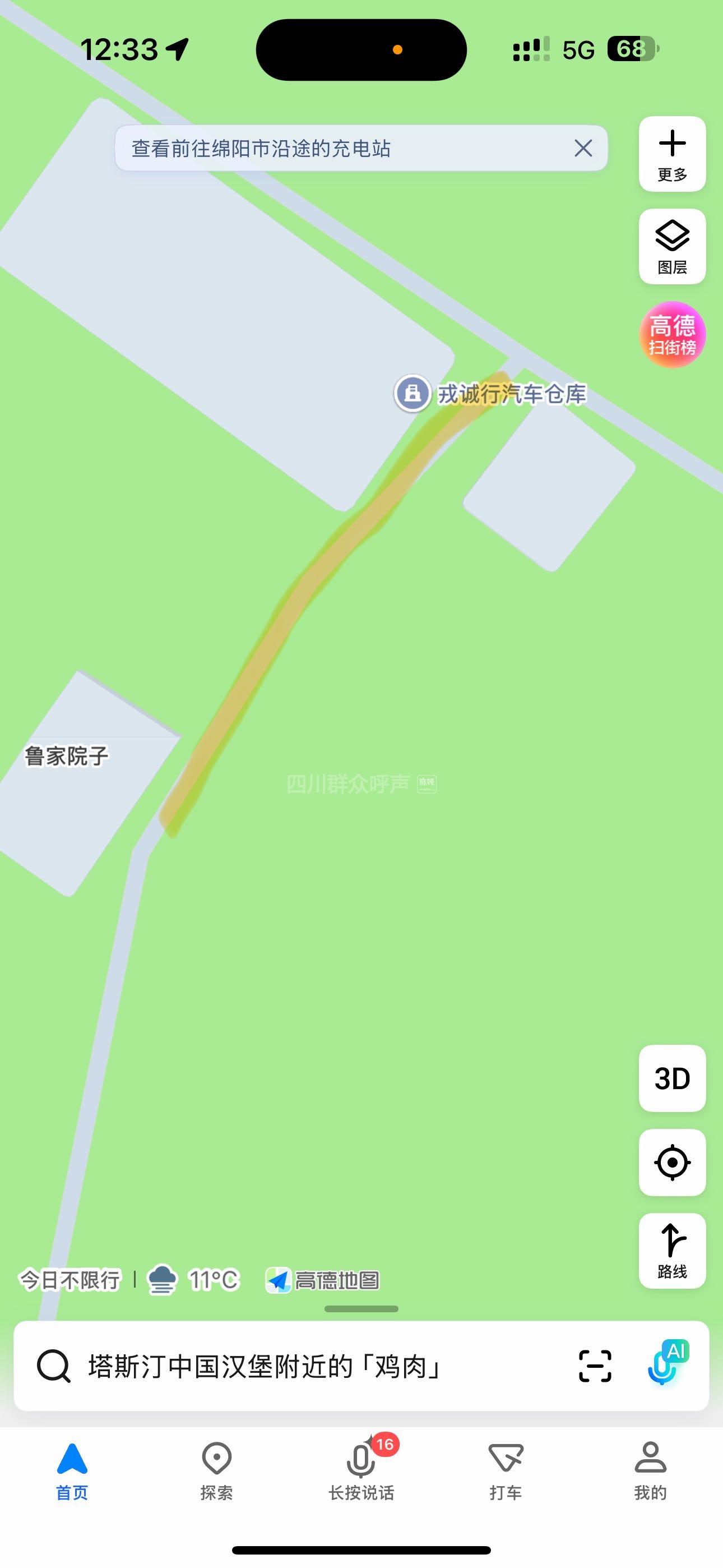723x1568 pixels.
Task: Dismiss the charging station banner
Action: [x=583, y=148]
